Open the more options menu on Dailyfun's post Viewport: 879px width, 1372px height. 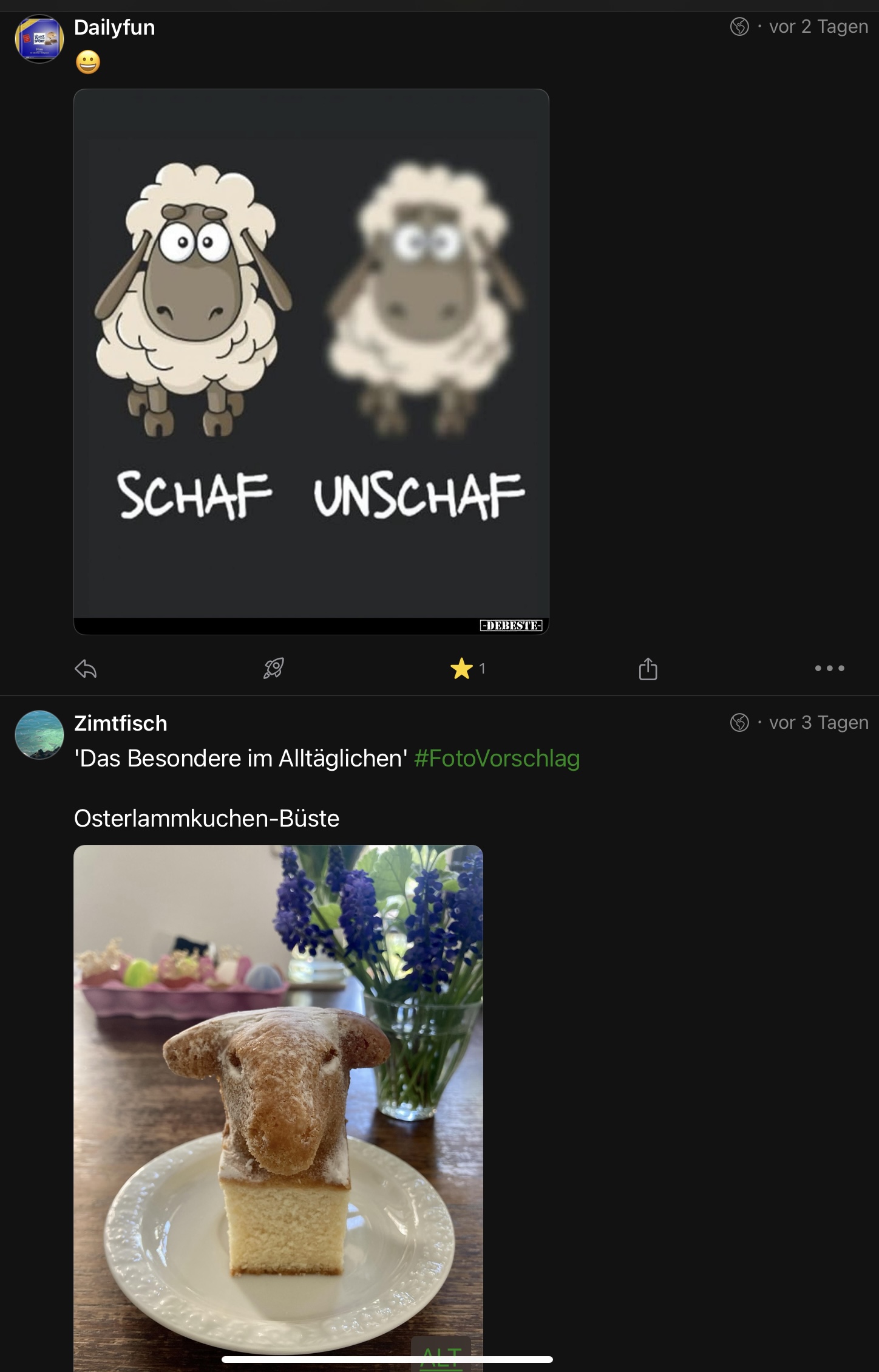829,668
